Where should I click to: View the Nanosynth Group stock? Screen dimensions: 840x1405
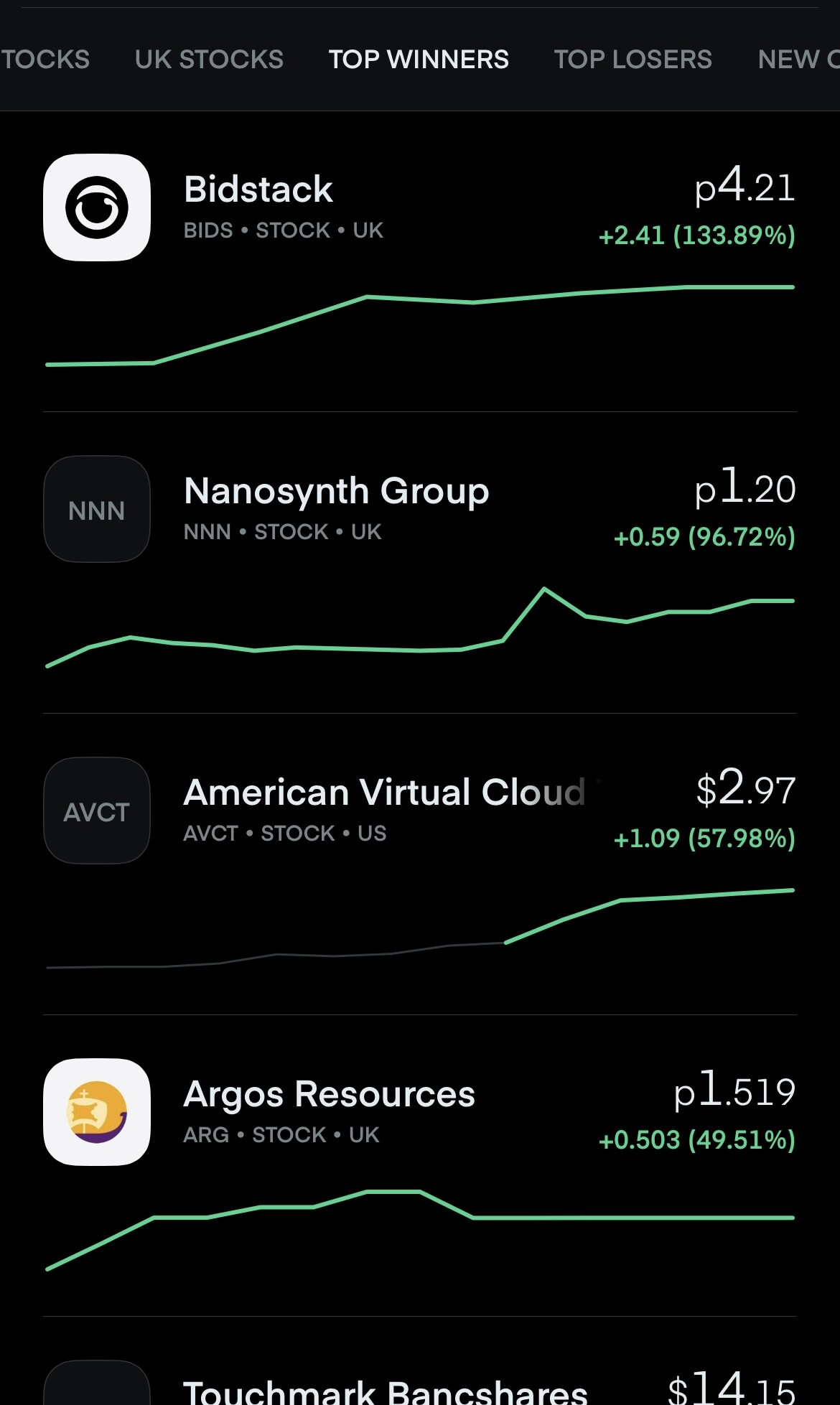pos(336,492)
